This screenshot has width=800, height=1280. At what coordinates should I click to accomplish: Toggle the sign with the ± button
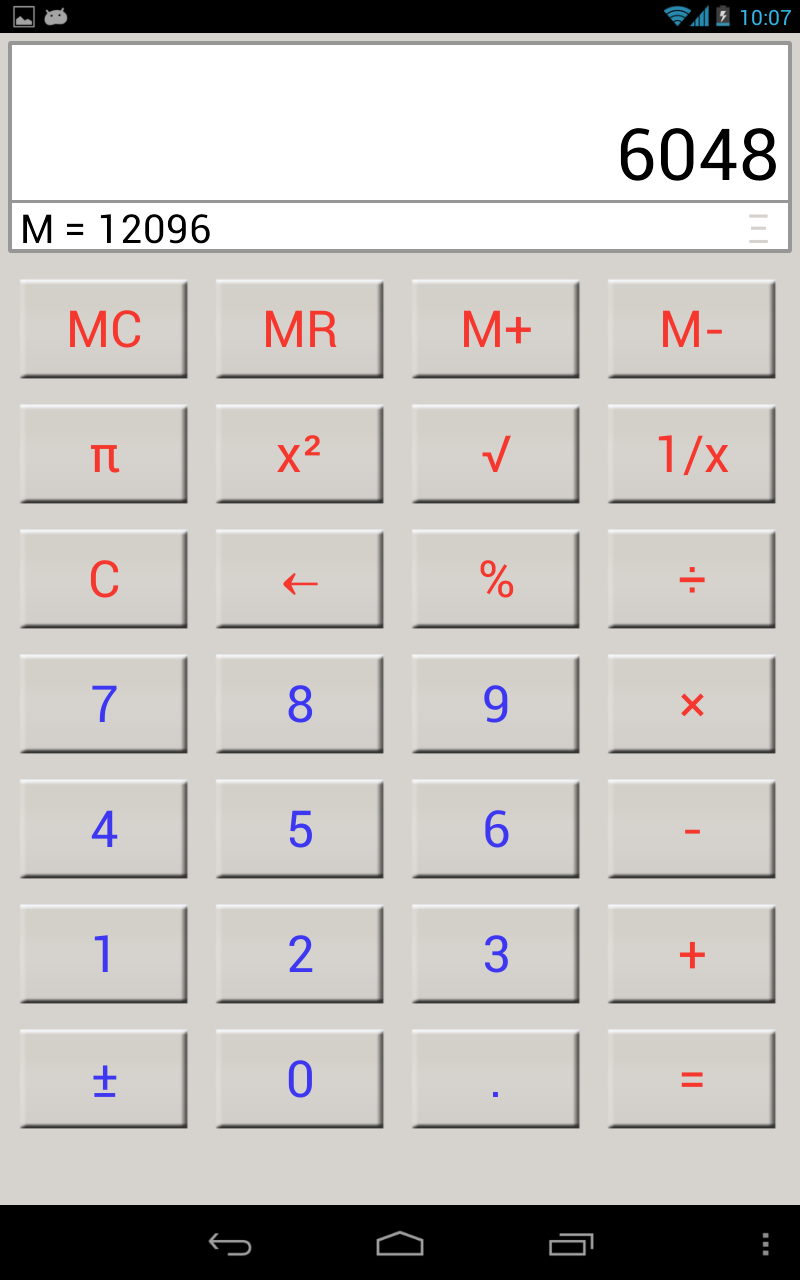tap(103, 1079)
